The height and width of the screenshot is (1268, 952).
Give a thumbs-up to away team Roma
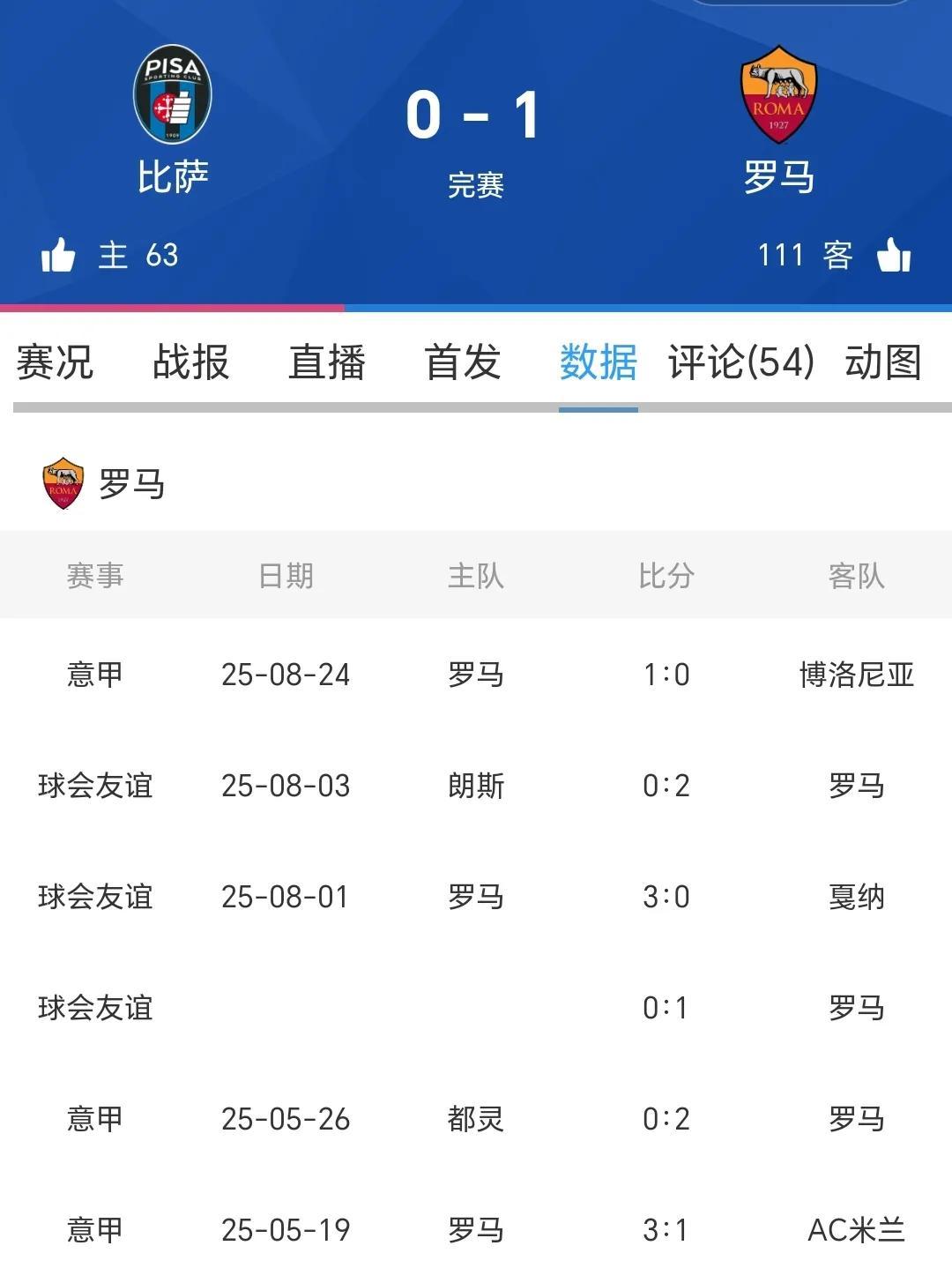pos(893,256)
